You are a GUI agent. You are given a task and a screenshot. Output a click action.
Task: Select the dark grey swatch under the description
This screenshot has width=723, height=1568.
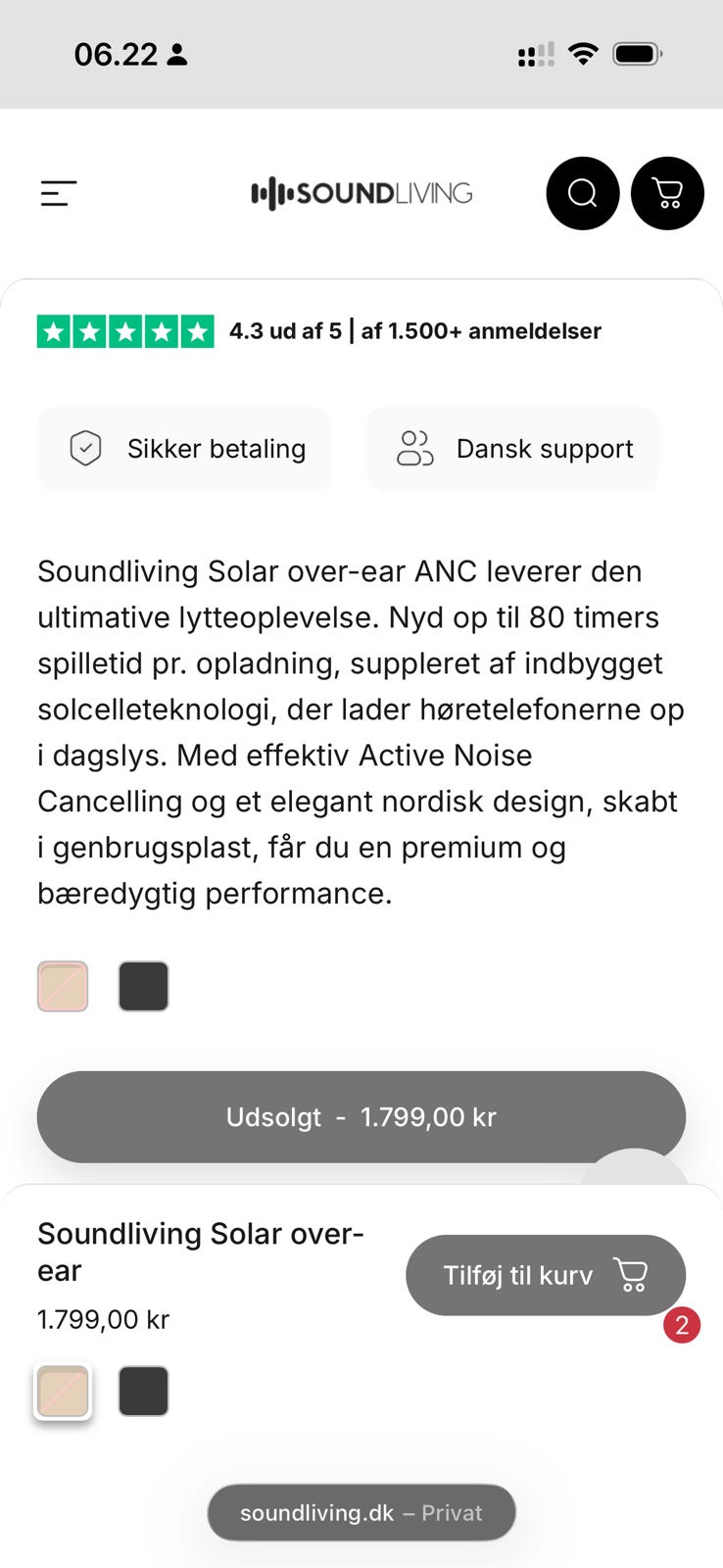tap(143, 986)
